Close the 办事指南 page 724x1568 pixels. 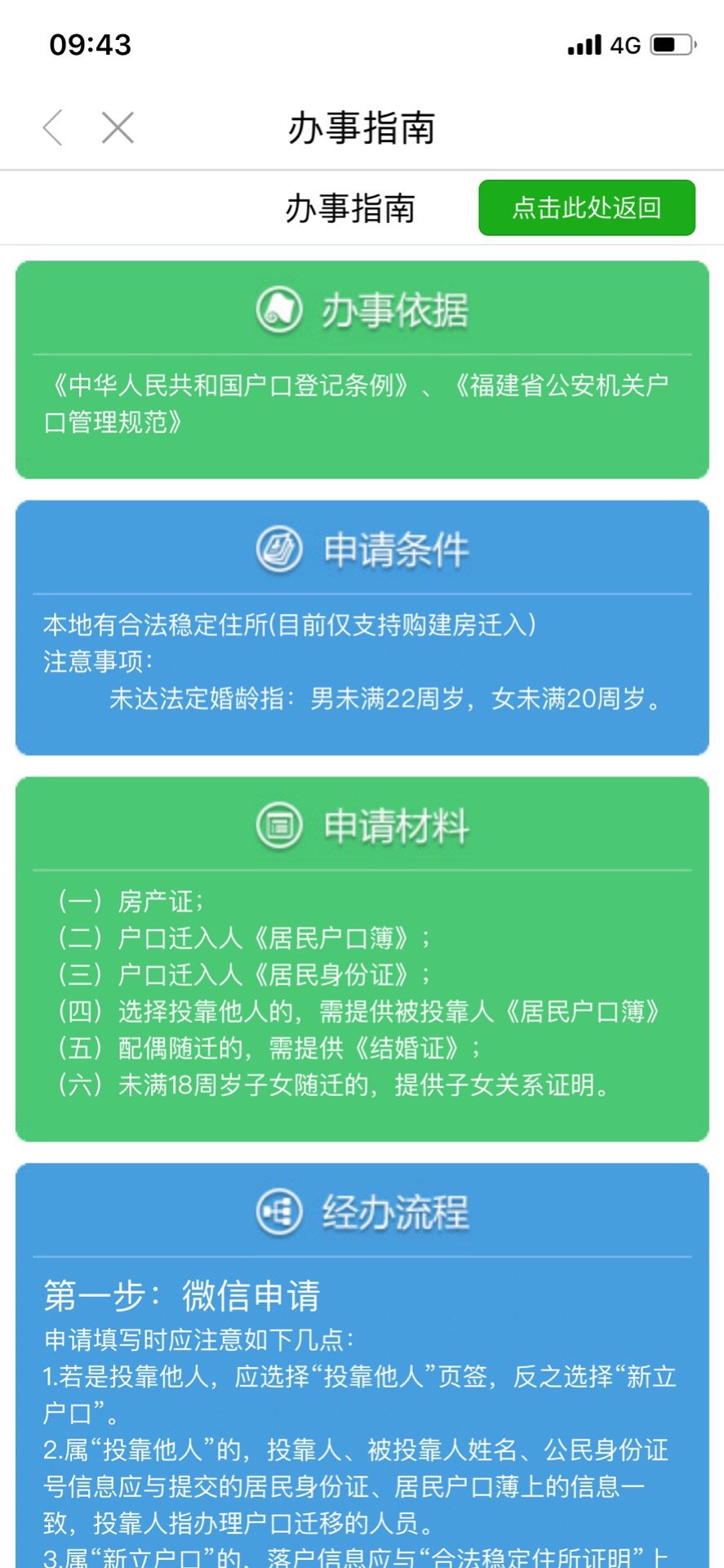click(118, 128)
